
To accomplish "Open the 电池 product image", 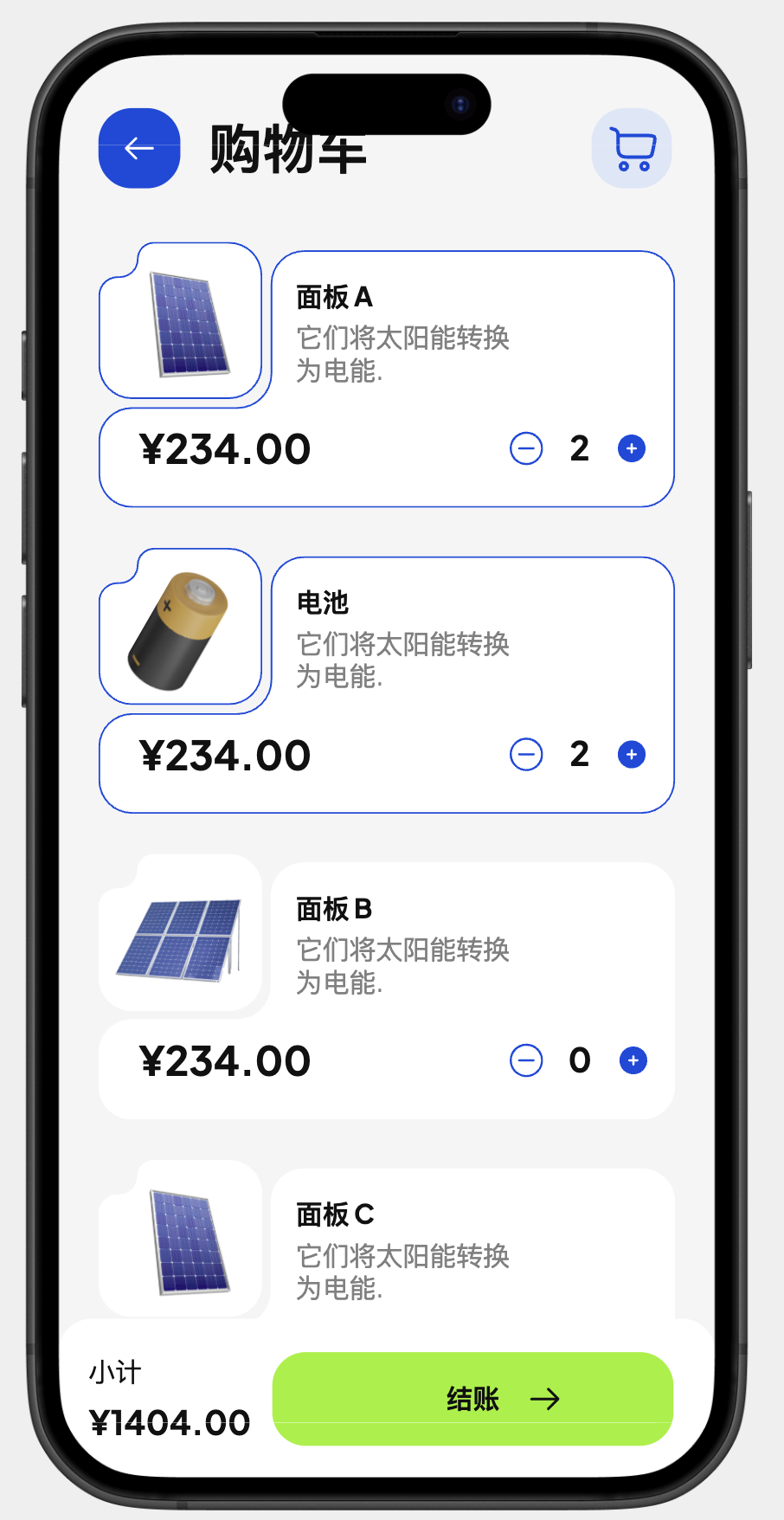I will click(x=181, y=630).
